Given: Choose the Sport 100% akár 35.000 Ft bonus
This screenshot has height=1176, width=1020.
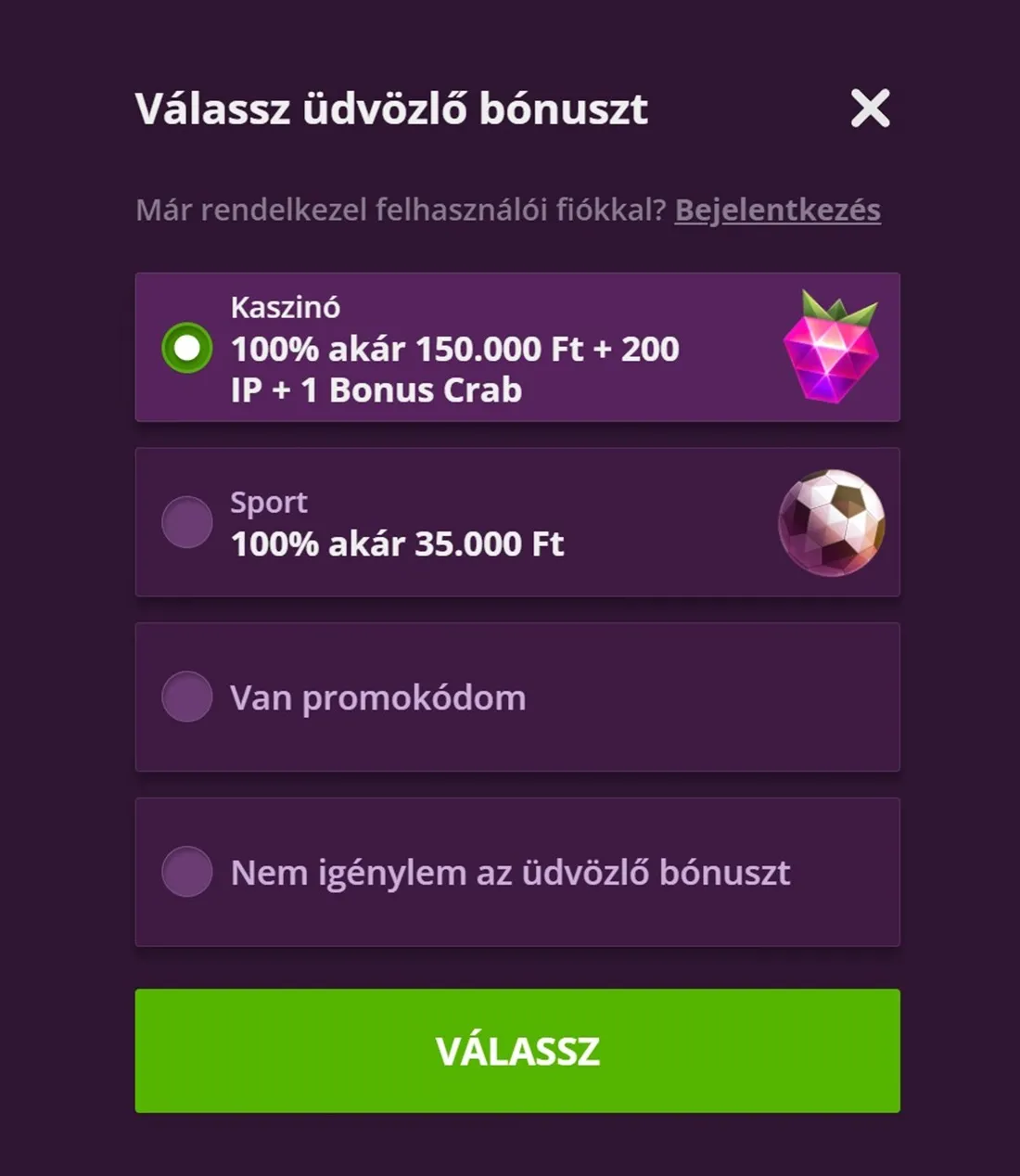Looking at the screenshot, I should [x=187, y=522].
